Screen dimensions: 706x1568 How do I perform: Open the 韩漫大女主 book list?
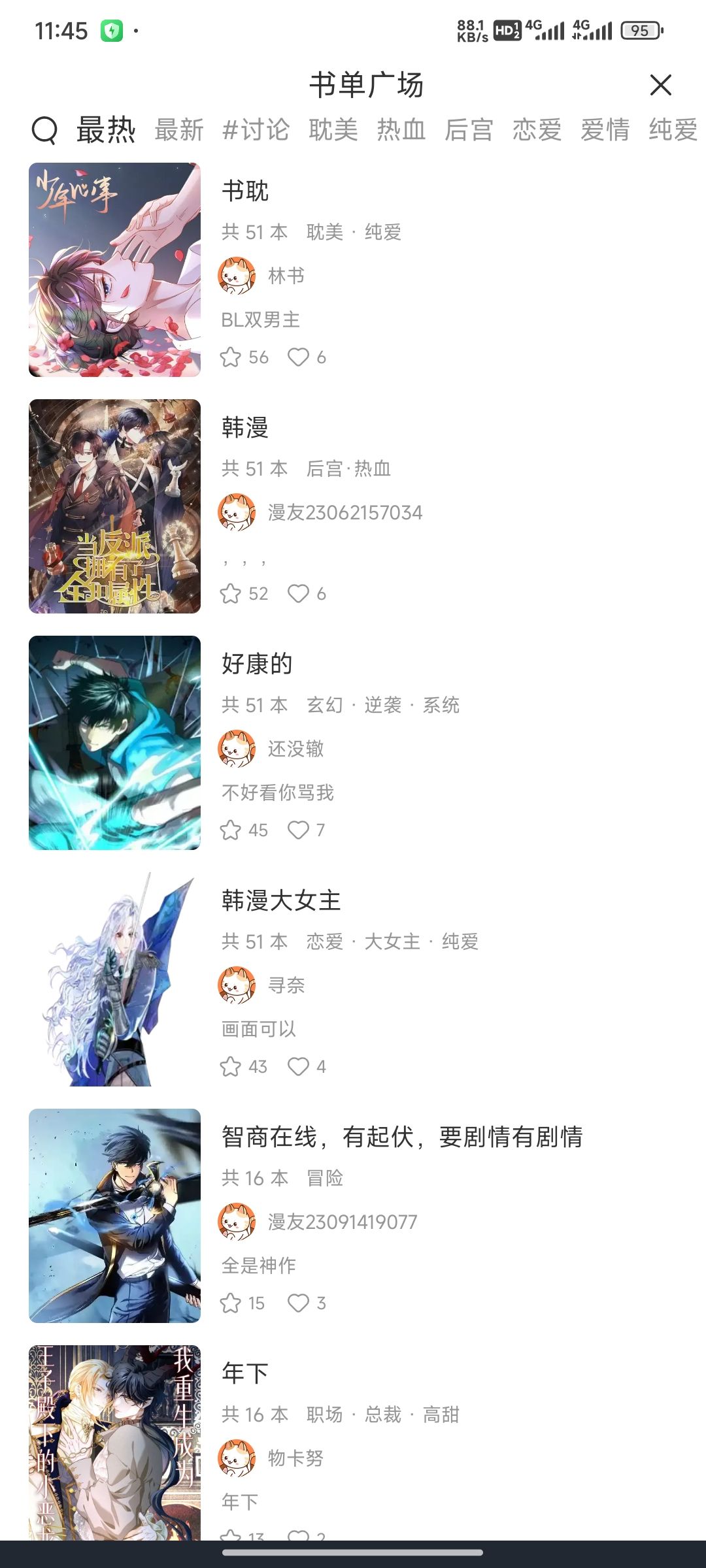[x=281, y=900]
